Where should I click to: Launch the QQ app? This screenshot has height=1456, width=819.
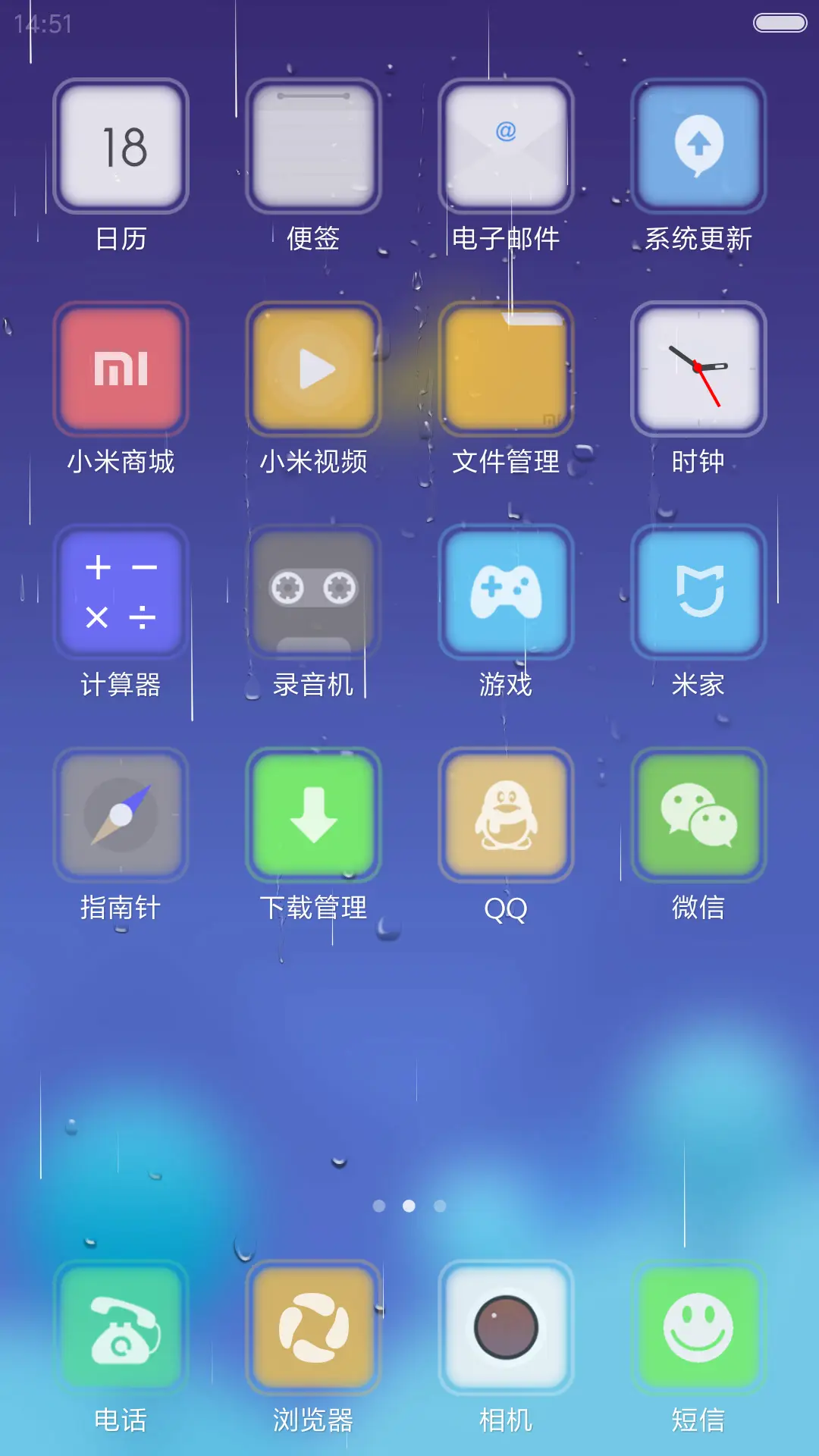click(506, 817)
